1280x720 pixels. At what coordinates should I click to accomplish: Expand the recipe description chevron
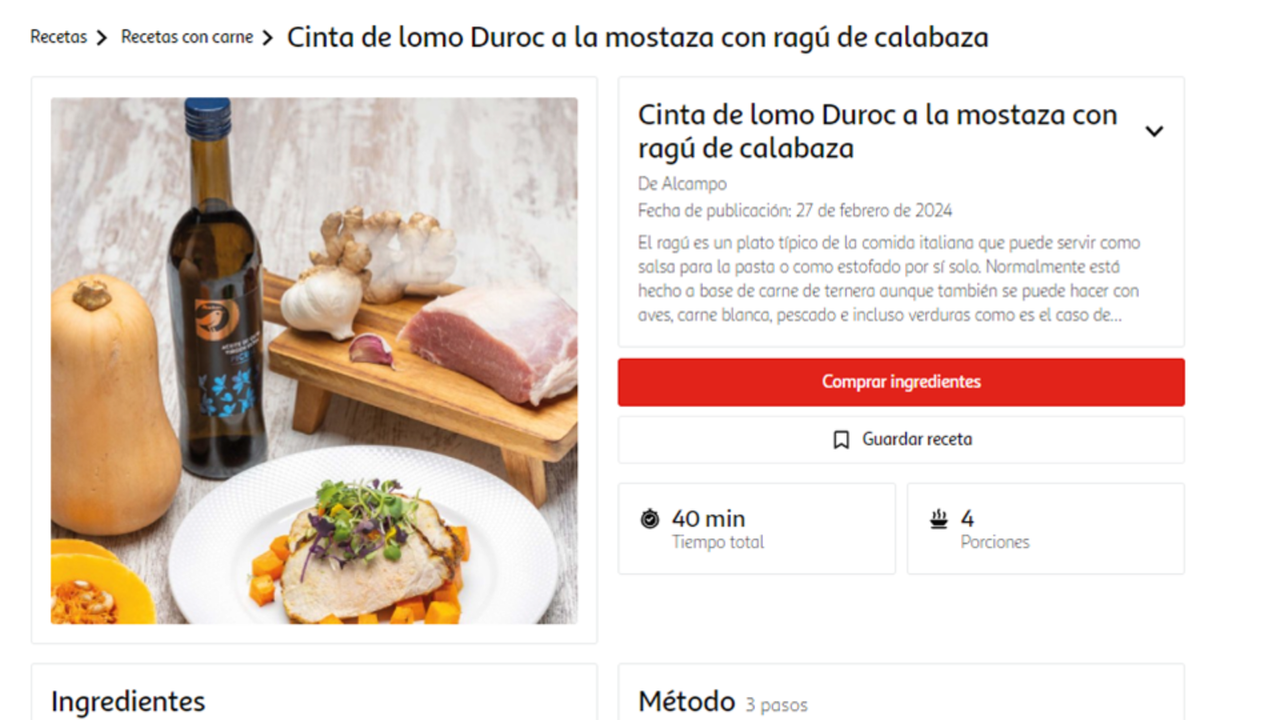[x=1154, y=131]
